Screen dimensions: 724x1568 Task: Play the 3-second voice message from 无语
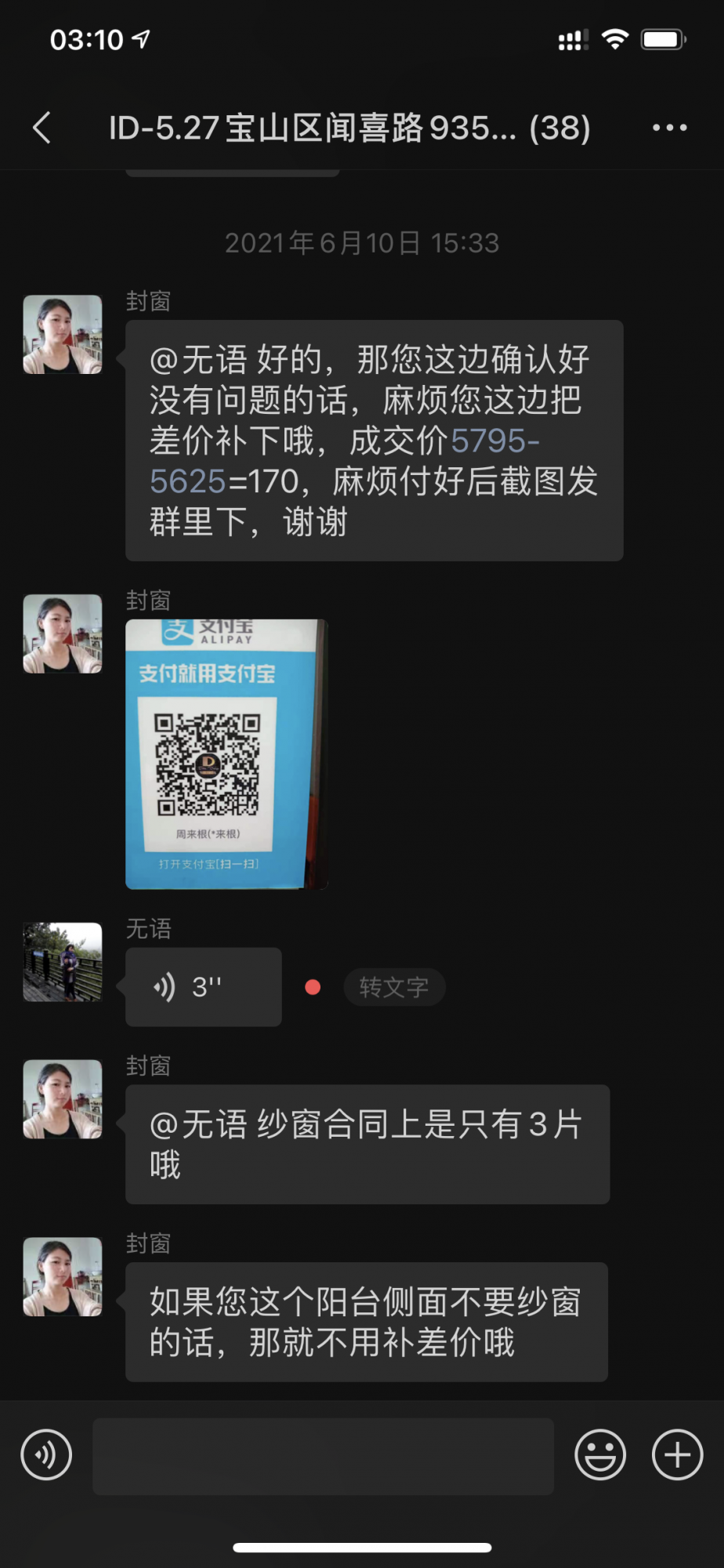coord(204,987)
